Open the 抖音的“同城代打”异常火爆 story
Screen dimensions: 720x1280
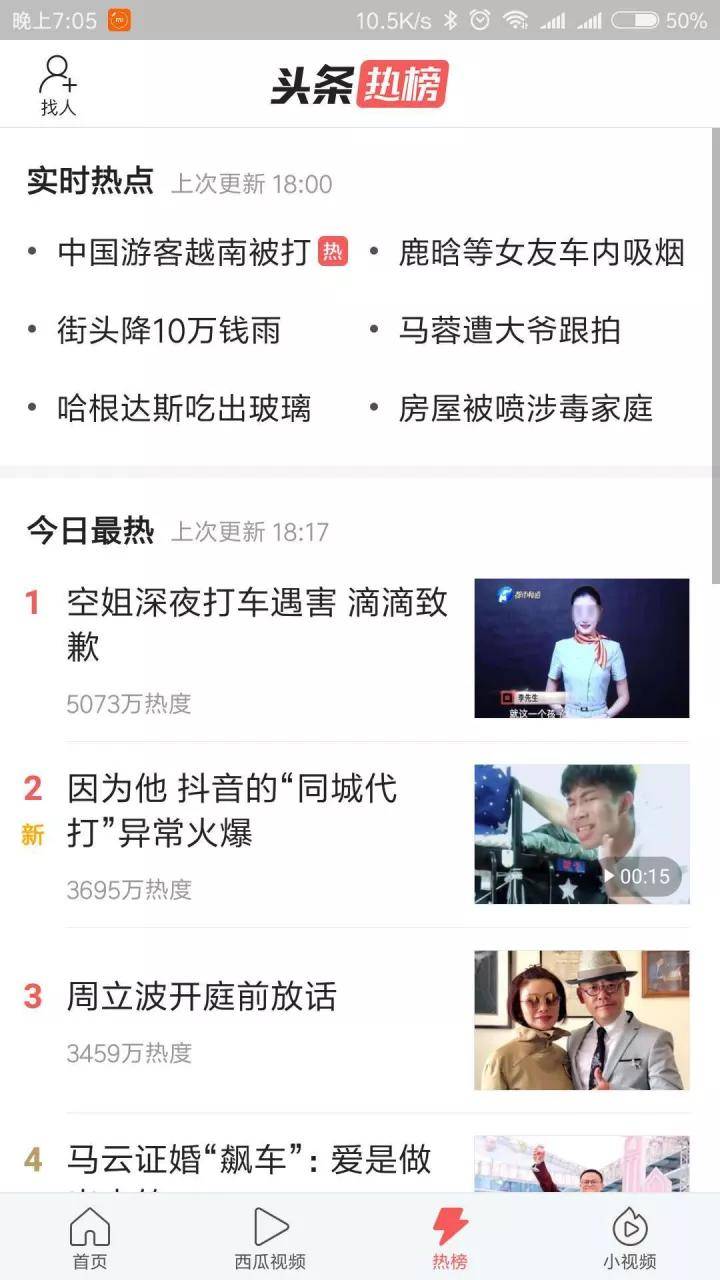(x=232, y=810)
